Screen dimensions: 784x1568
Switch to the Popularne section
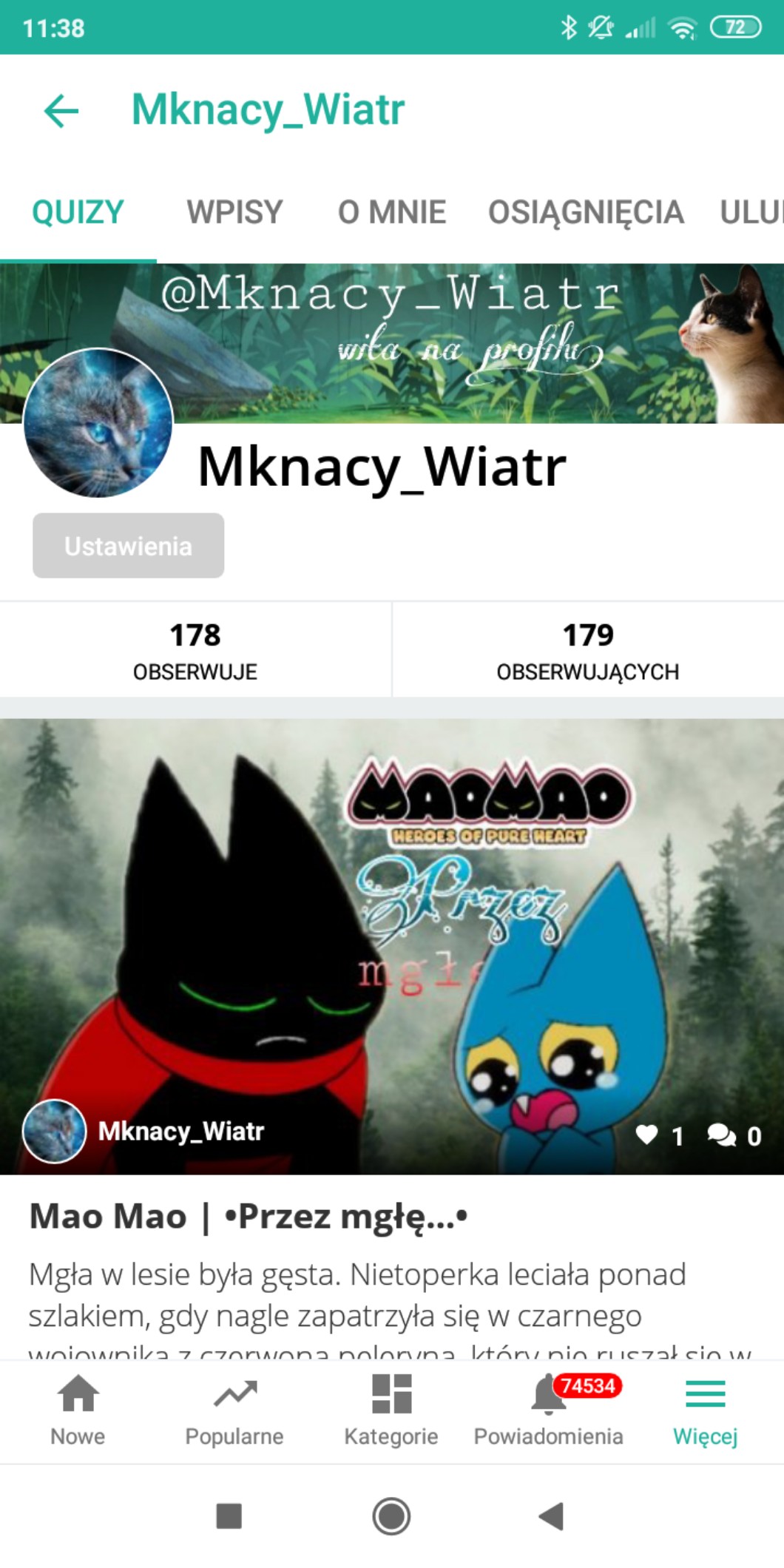(234, 1409)
